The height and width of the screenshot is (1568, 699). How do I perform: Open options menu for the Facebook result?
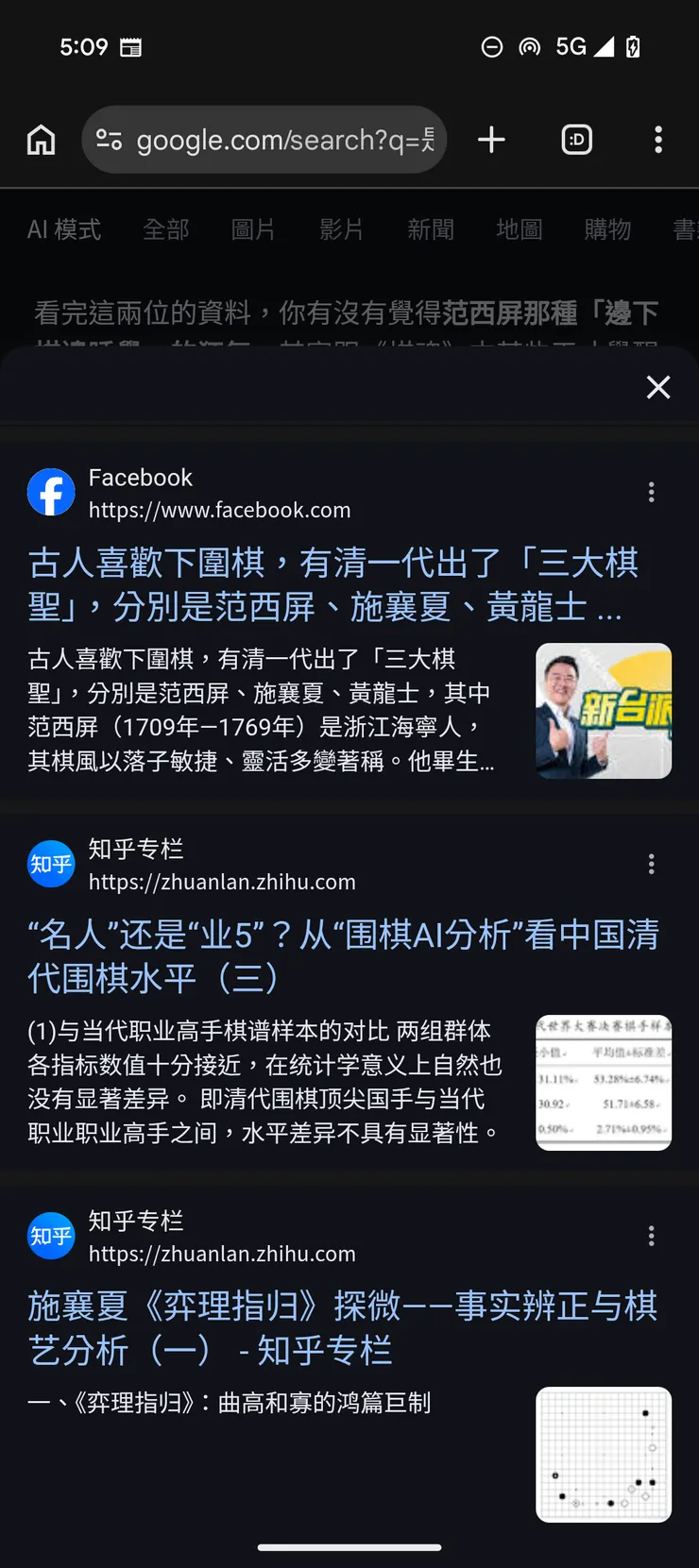click(651, 492)
